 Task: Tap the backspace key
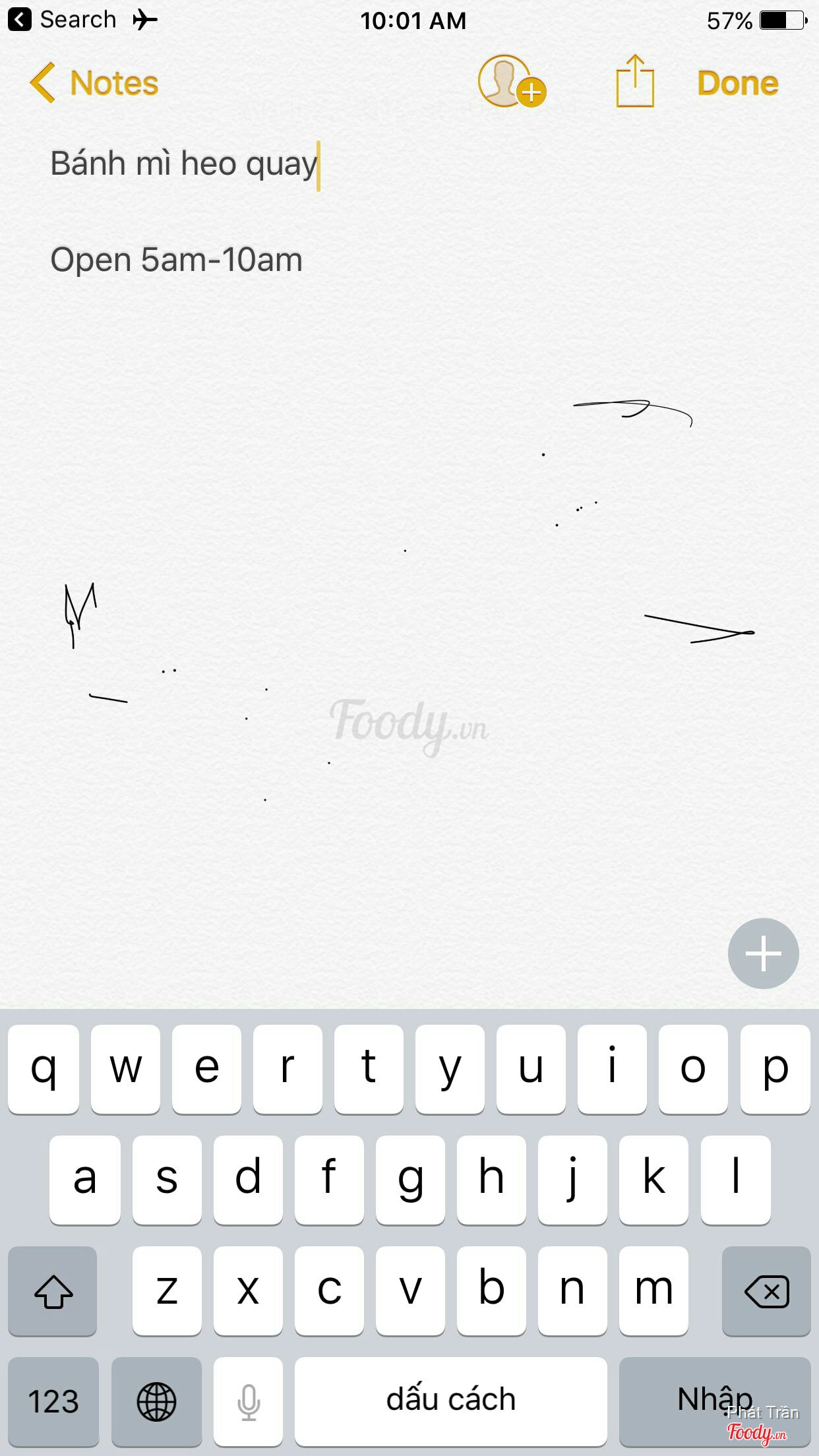(766, 1290)
